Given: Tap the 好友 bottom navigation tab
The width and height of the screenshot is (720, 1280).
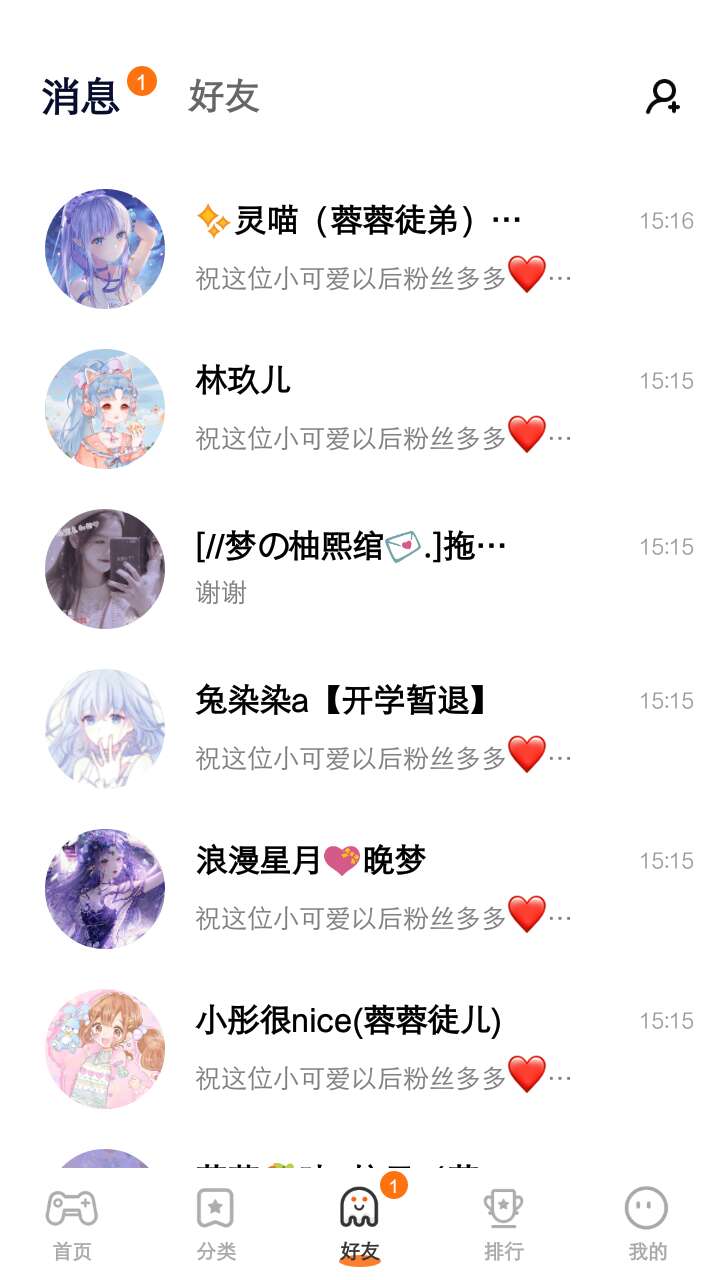Looking at the screenshot, I should [360, 1224].
